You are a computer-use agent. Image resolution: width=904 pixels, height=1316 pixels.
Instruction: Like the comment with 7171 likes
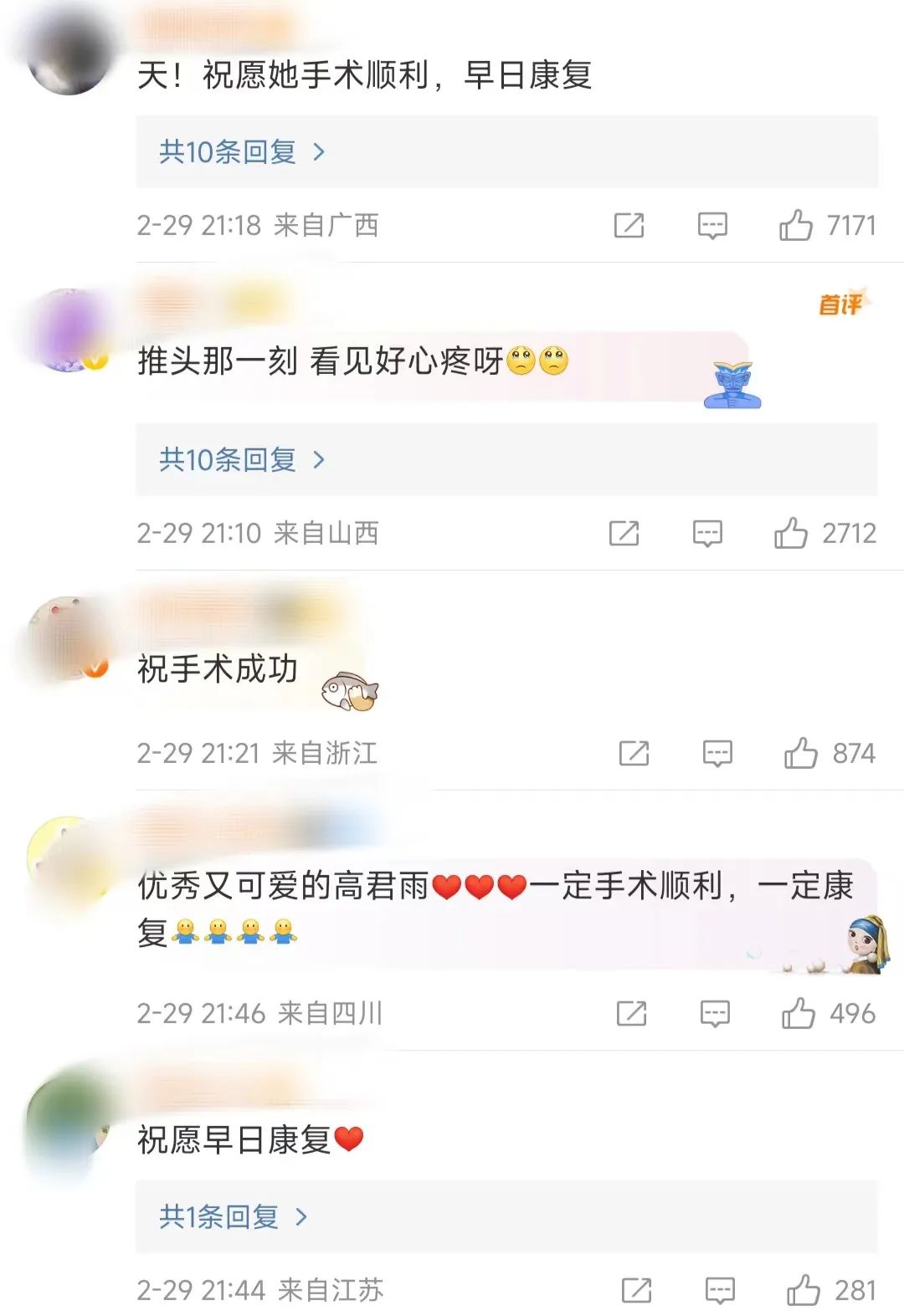pyautogui.click(x=796, y=225)
